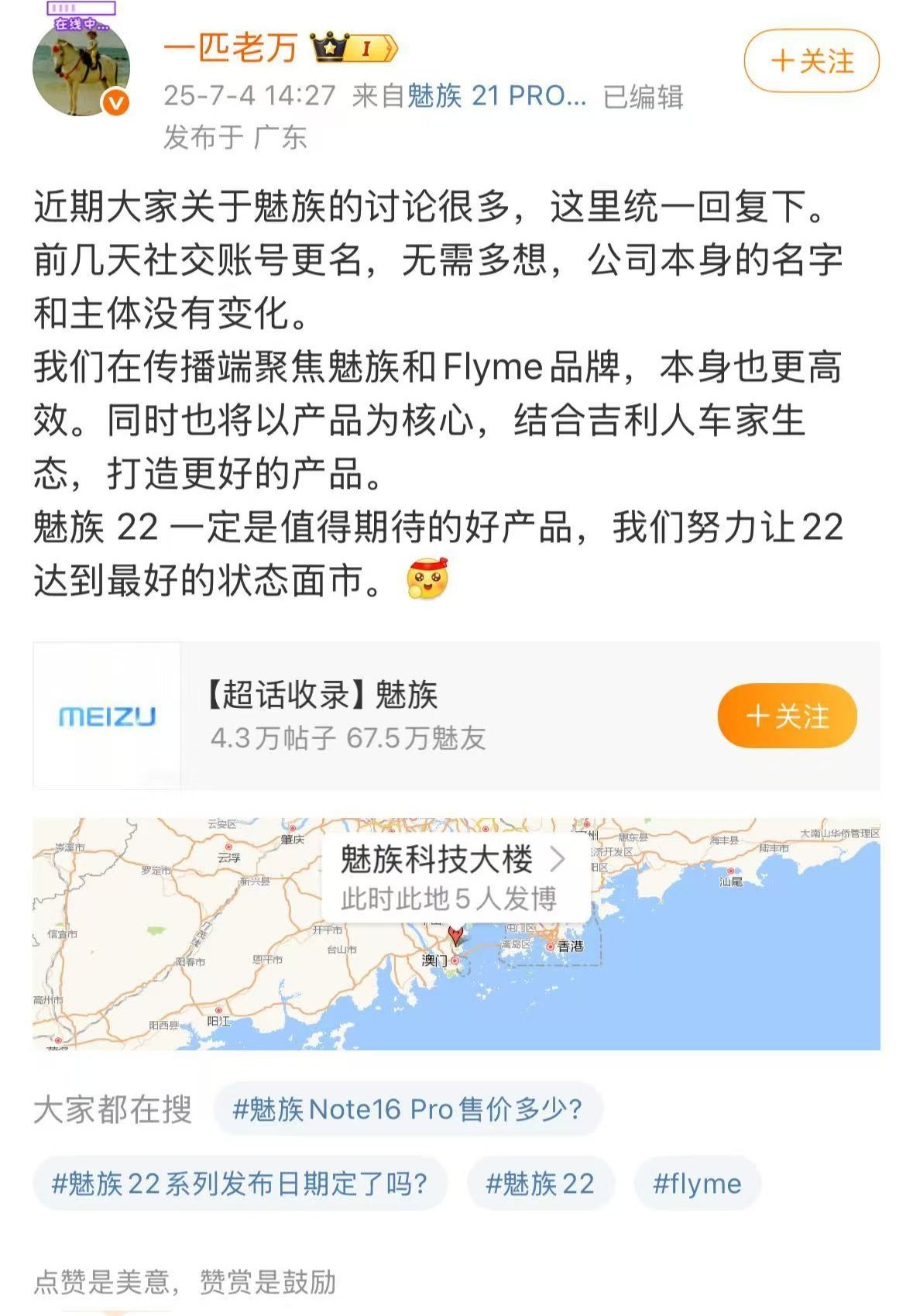The width and height of the screenshot is (913, 1316).
Task: Select the #flyme search chip
Action: (697, 1184)
